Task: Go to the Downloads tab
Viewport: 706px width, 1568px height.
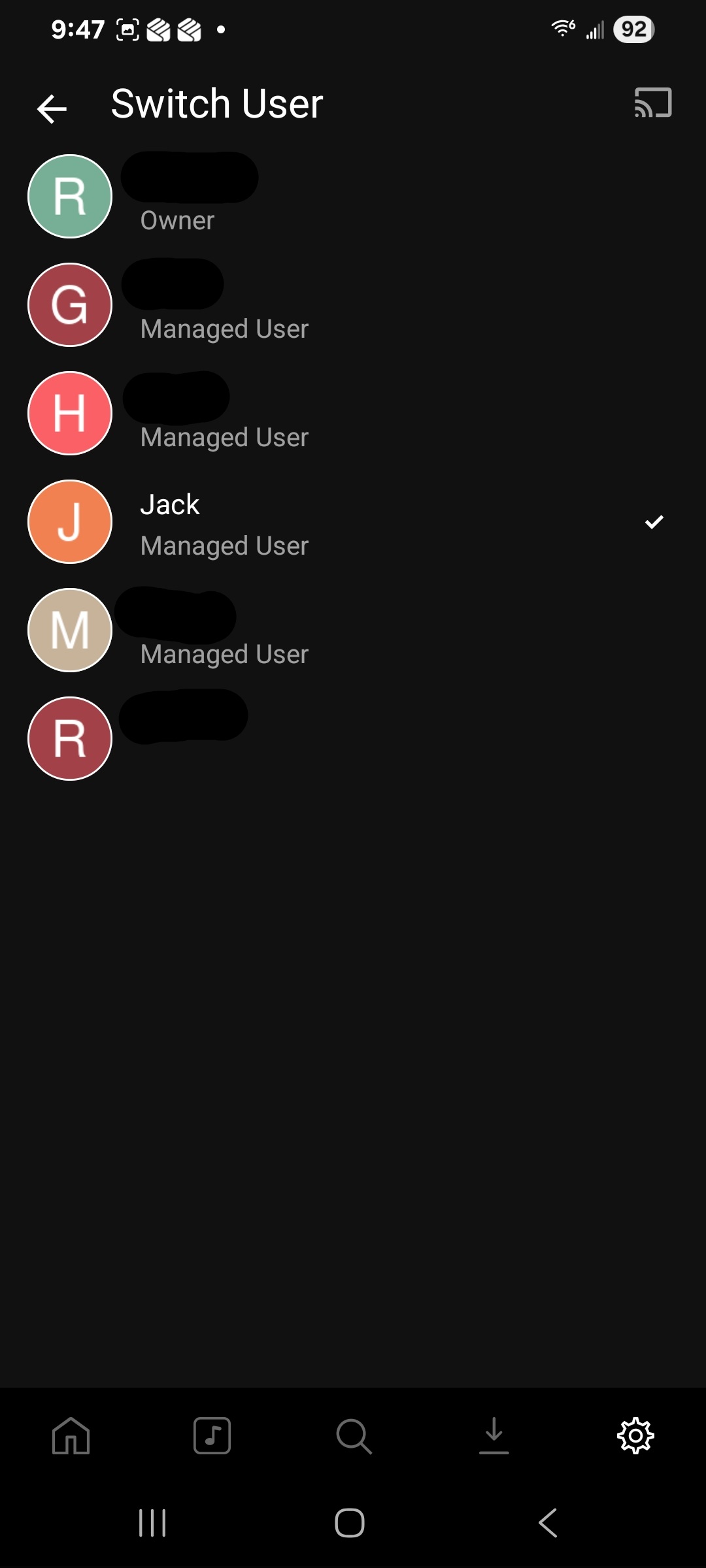Action: [x=494, y=1435]
